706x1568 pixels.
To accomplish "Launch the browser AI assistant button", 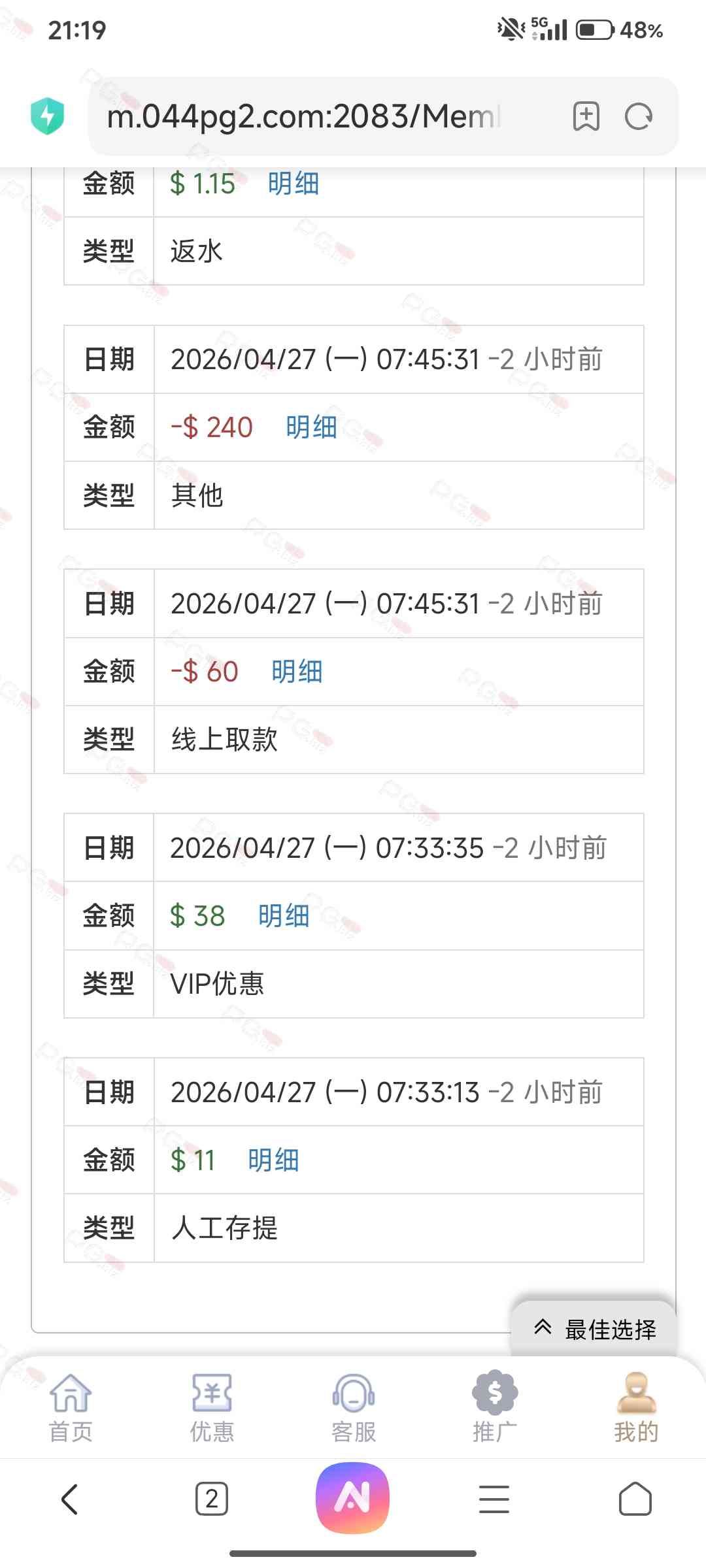I will point(353,1497).
